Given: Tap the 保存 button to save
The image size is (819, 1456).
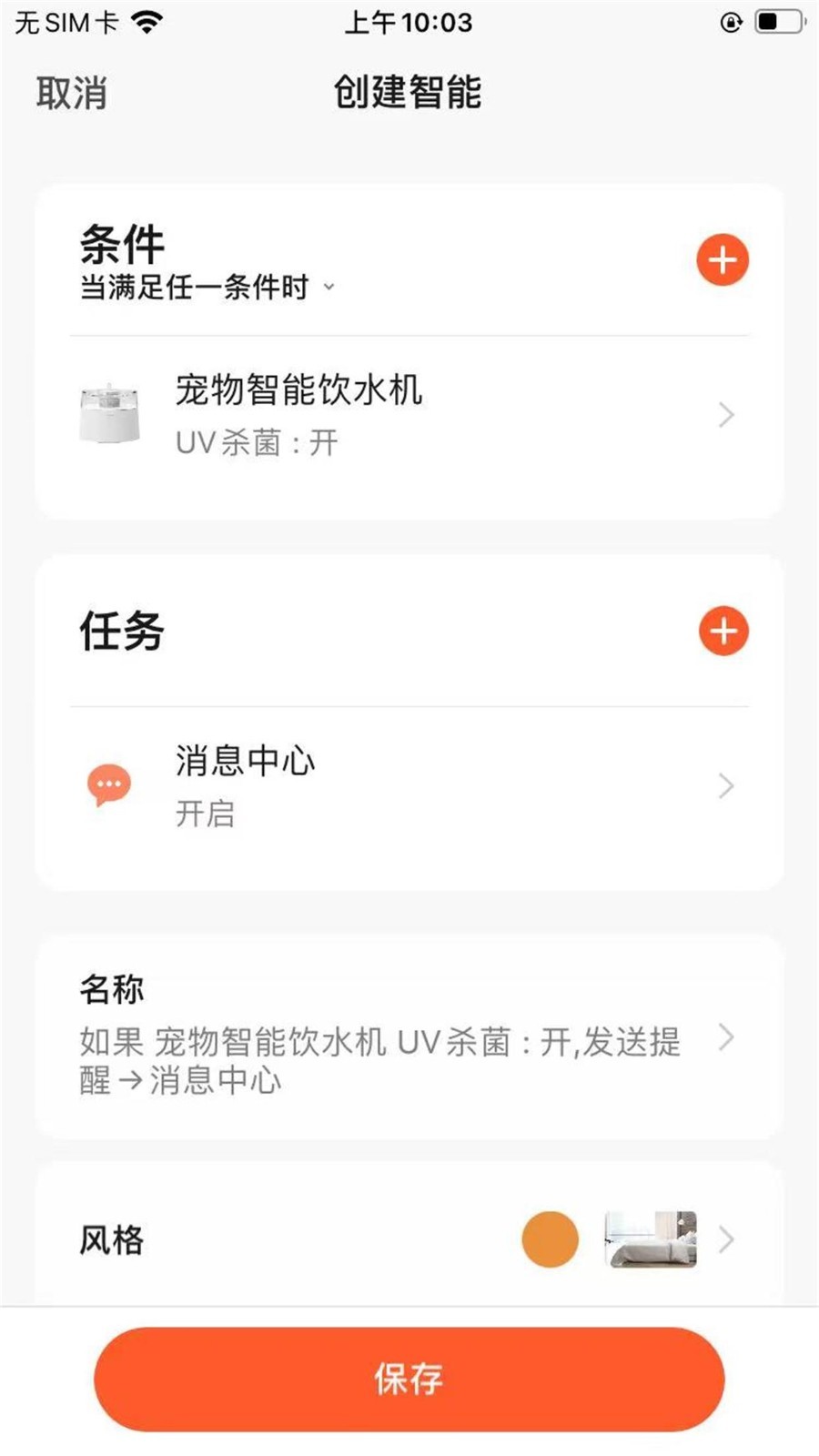Looking at the screenshot, I should (x=409, y=1379).
